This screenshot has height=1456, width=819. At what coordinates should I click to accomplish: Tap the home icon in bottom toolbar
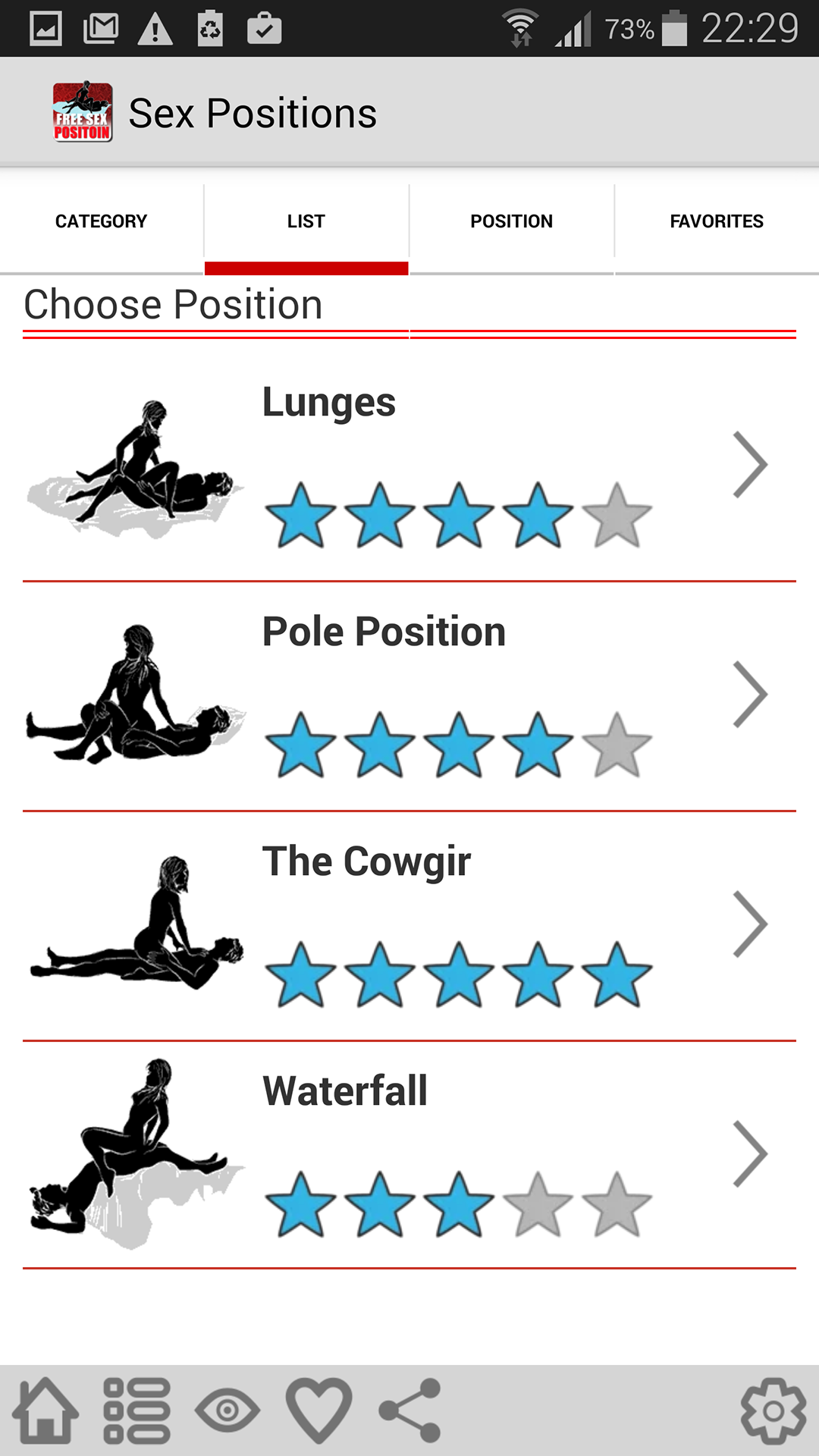coord(45,1410)
